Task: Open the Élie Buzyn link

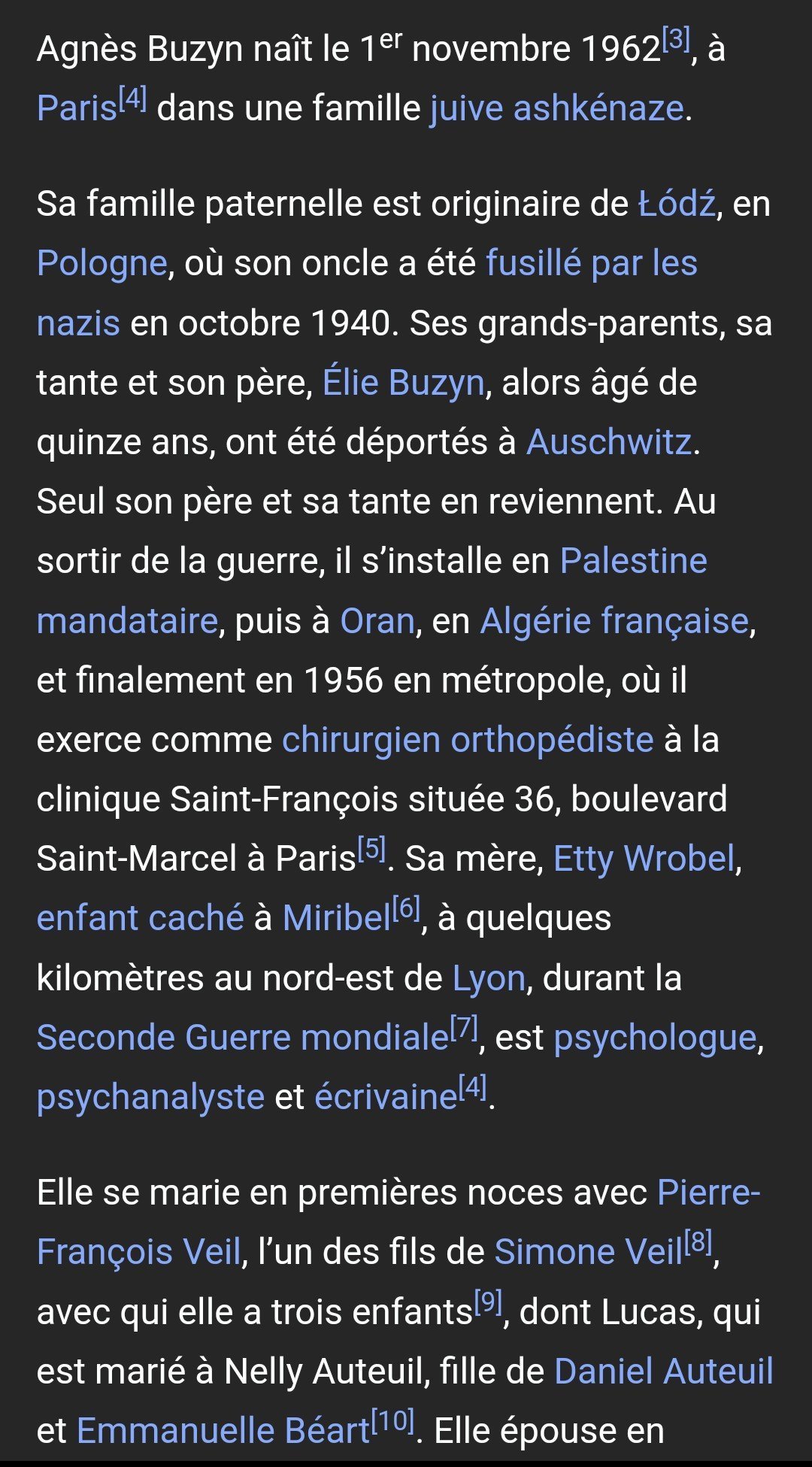Action: (x=404, y=383)
